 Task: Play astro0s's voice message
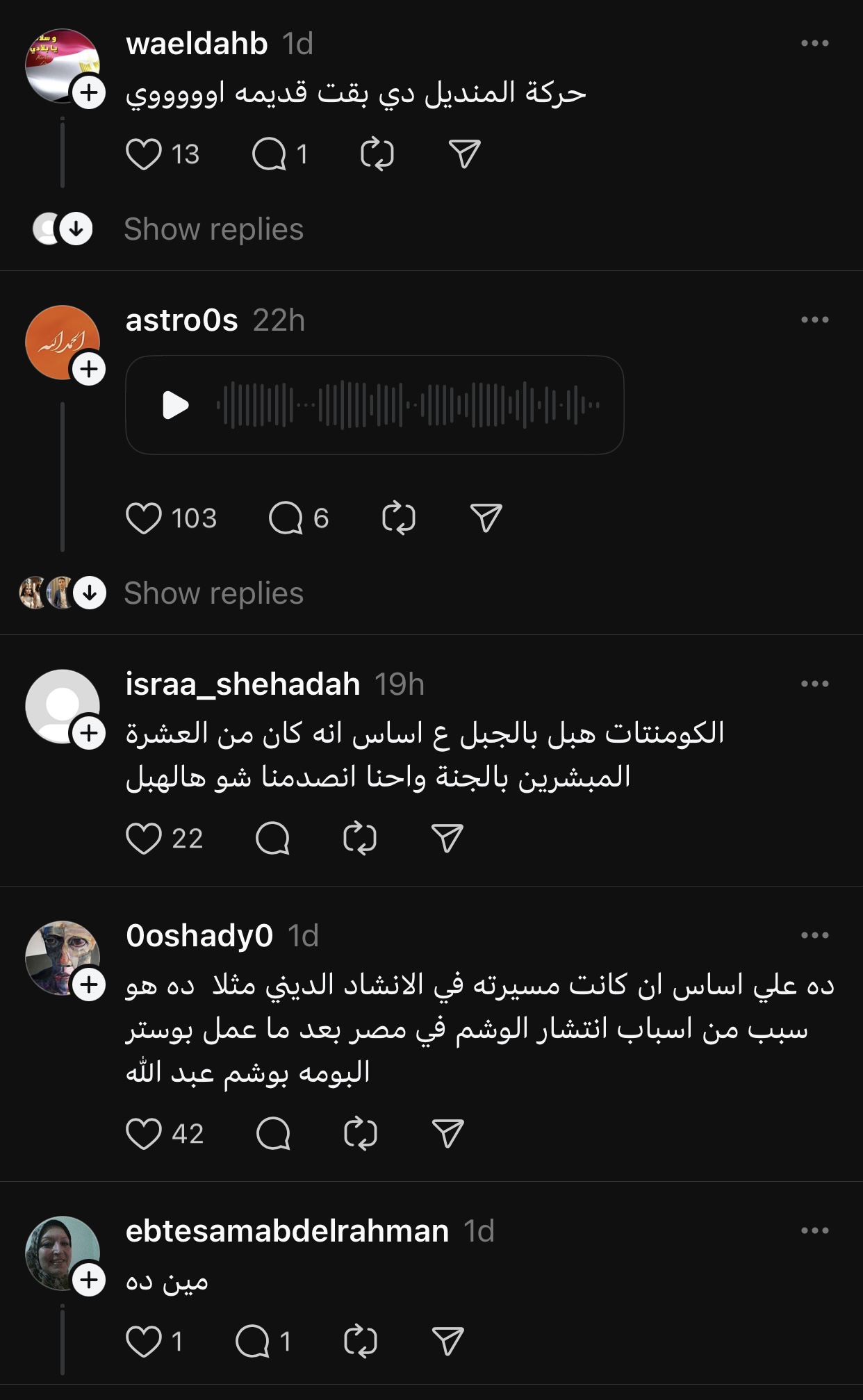point(175,405)
